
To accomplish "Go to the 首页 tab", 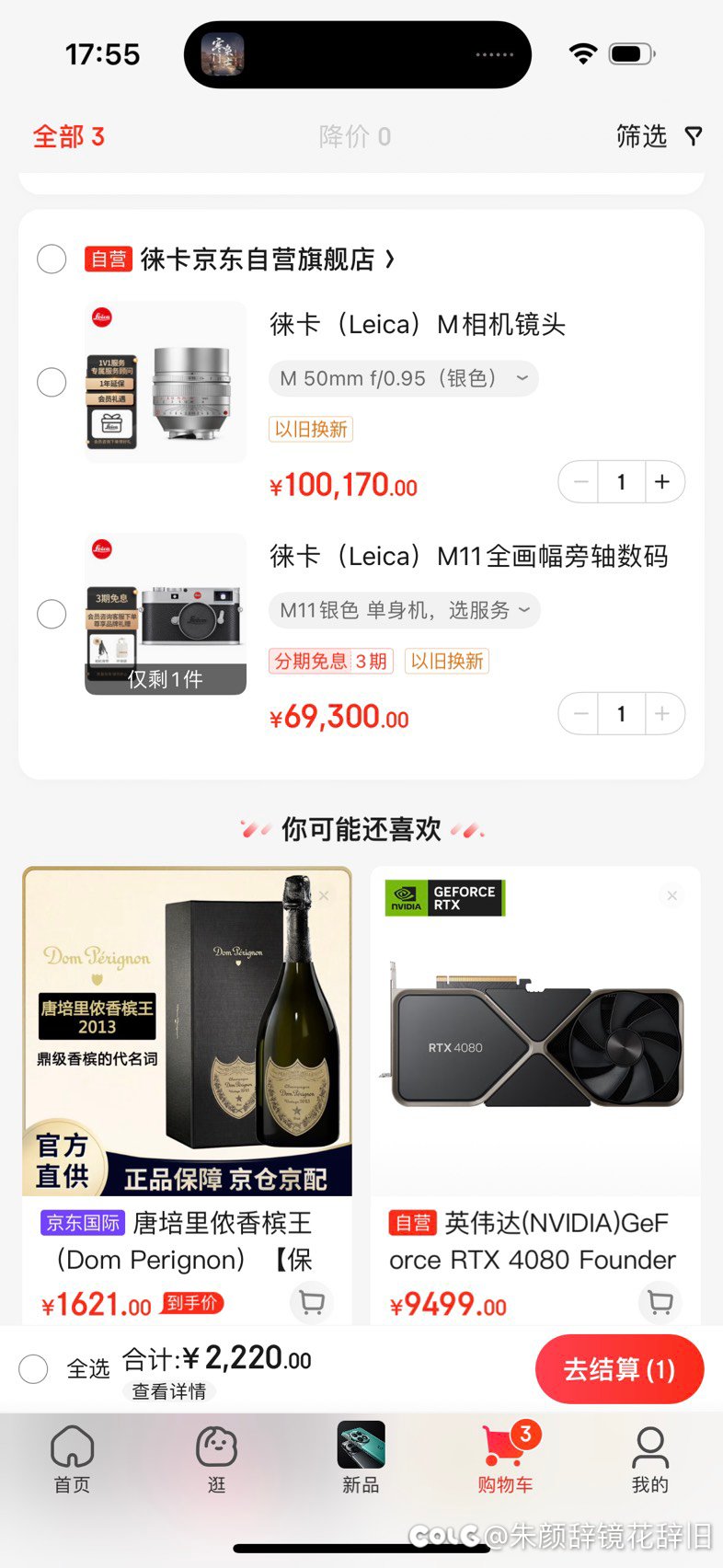I will point(72,1459).
